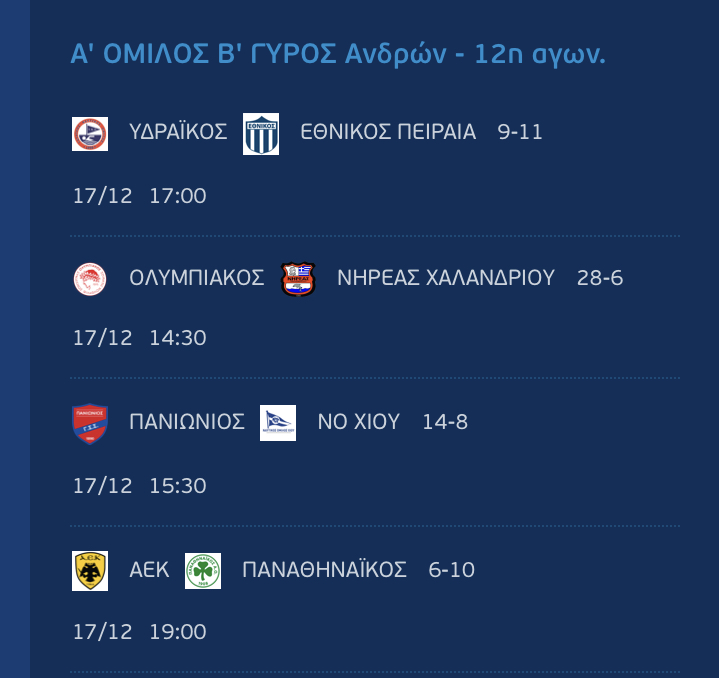Viewport: 719px width, 678px height.
Task: Open the Υδραϊκός vs Εθνικός Πειραιά match
Action: tap(307, 133)
